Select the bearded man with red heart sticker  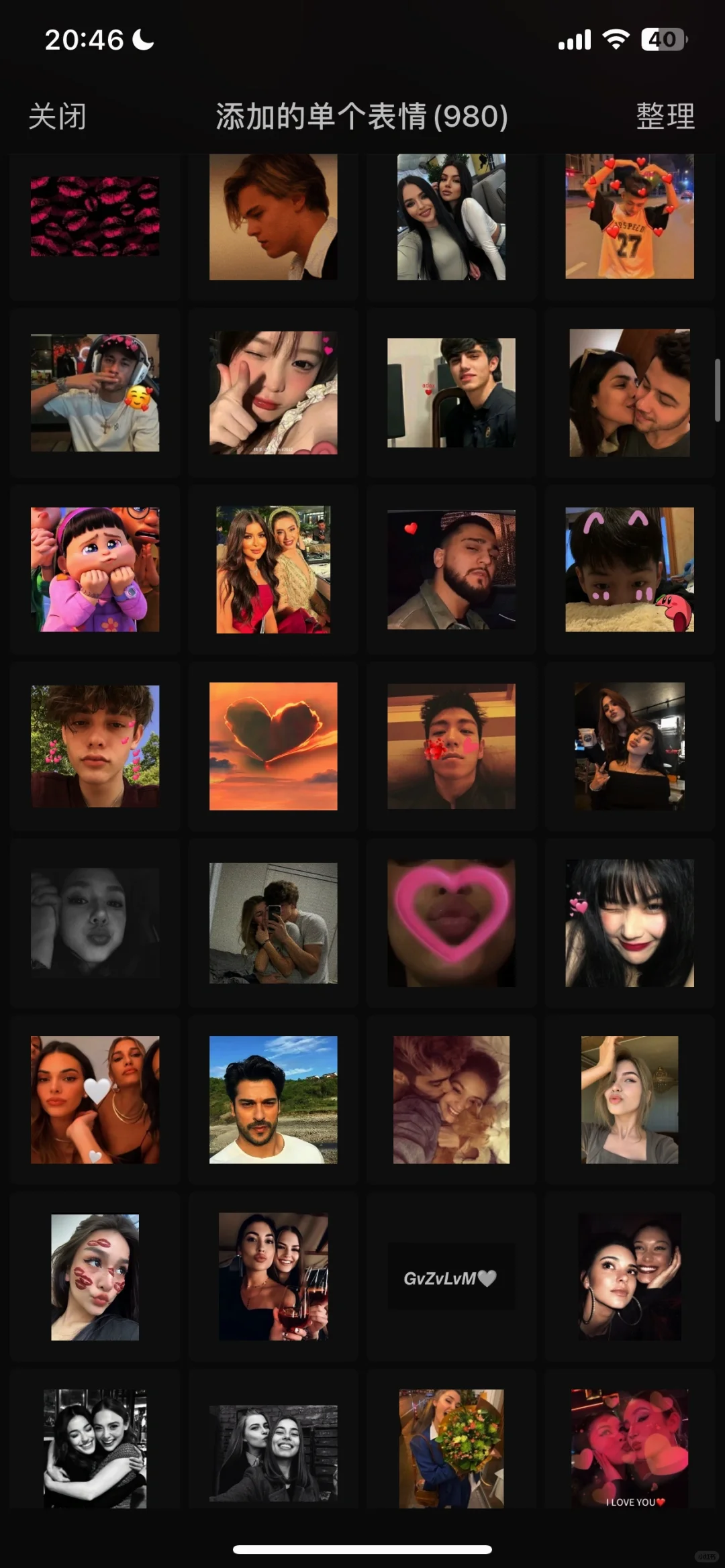click(451, 569)
